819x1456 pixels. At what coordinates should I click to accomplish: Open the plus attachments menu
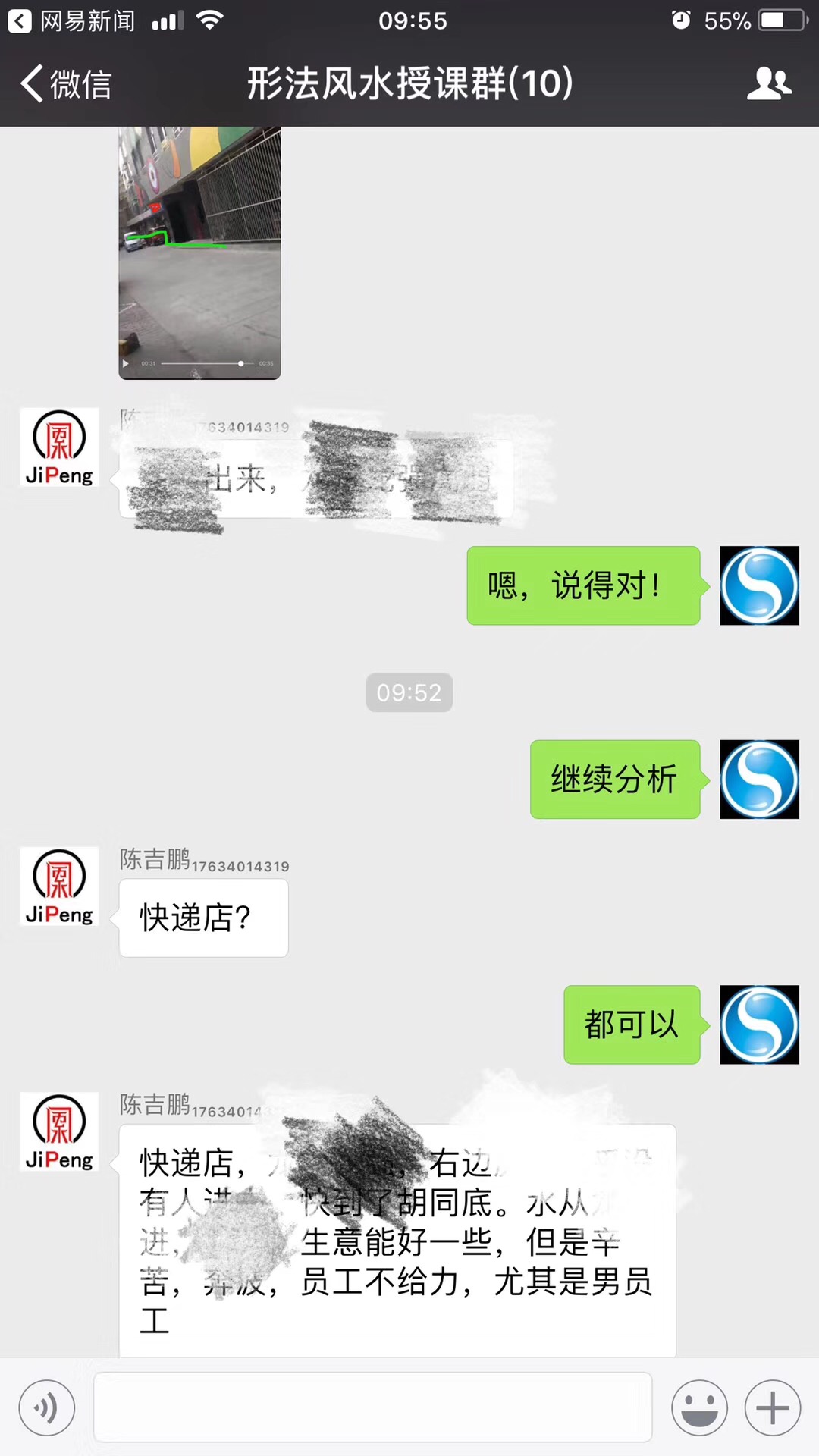coord(773,1408)
